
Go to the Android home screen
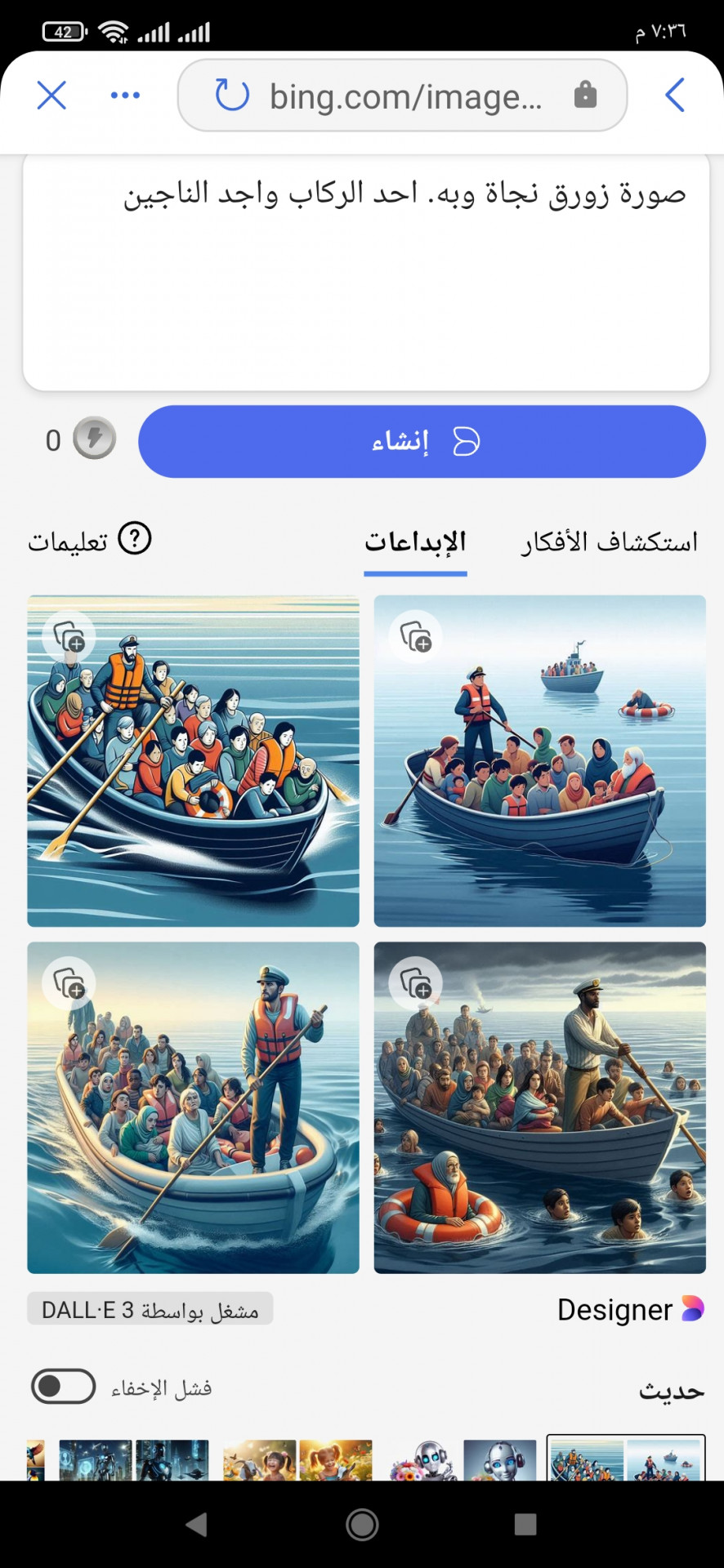pos(362,1524)
